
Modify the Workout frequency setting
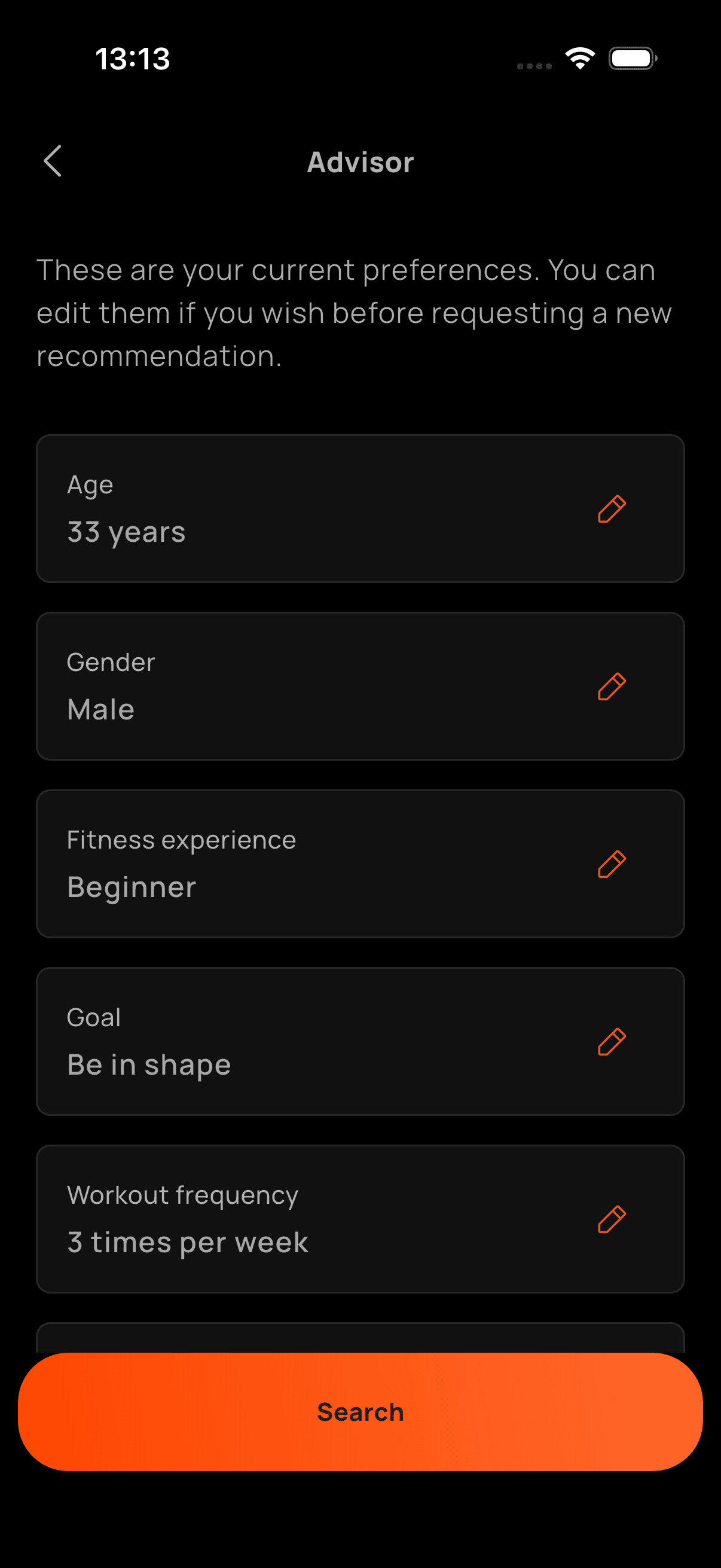[612, 1219]
